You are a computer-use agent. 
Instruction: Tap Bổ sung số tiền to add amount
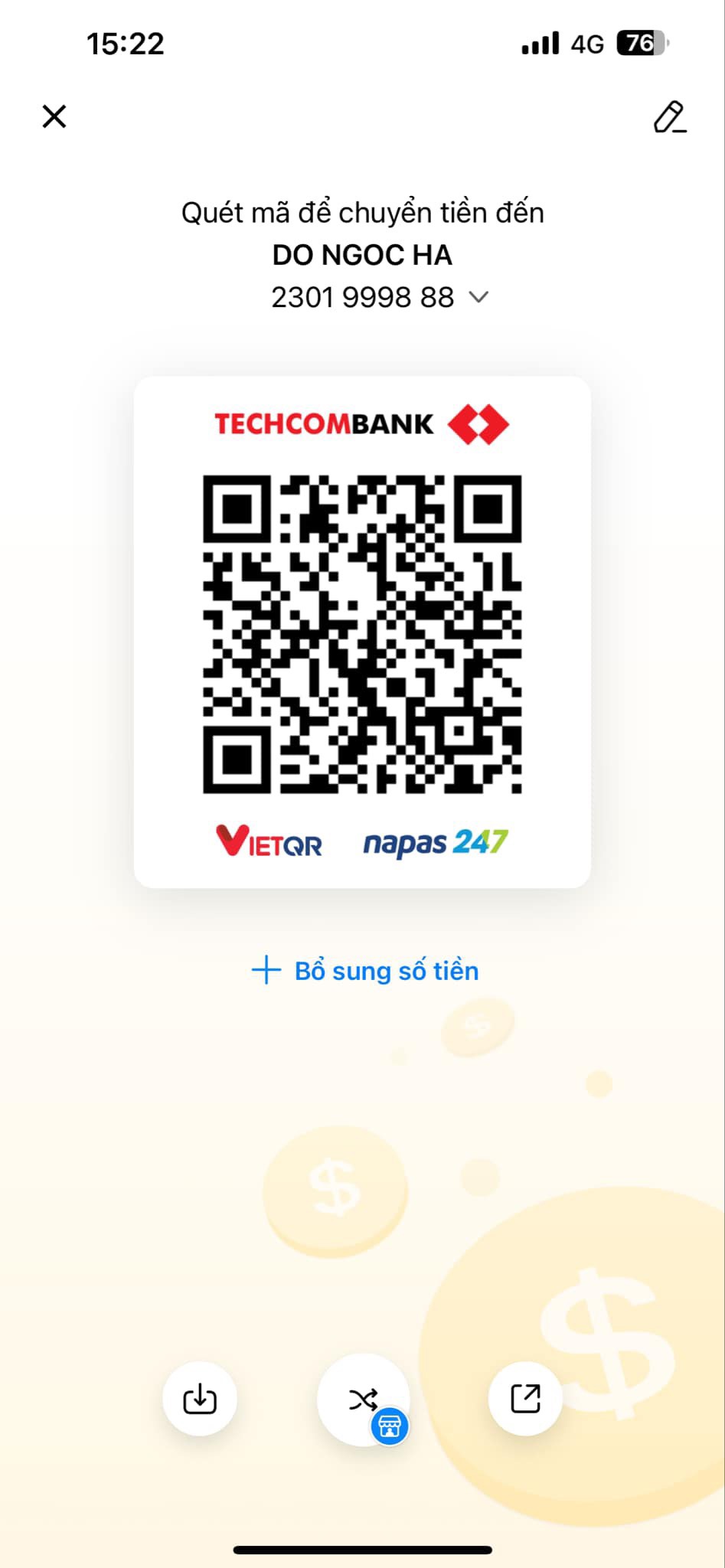click(364, 970)
